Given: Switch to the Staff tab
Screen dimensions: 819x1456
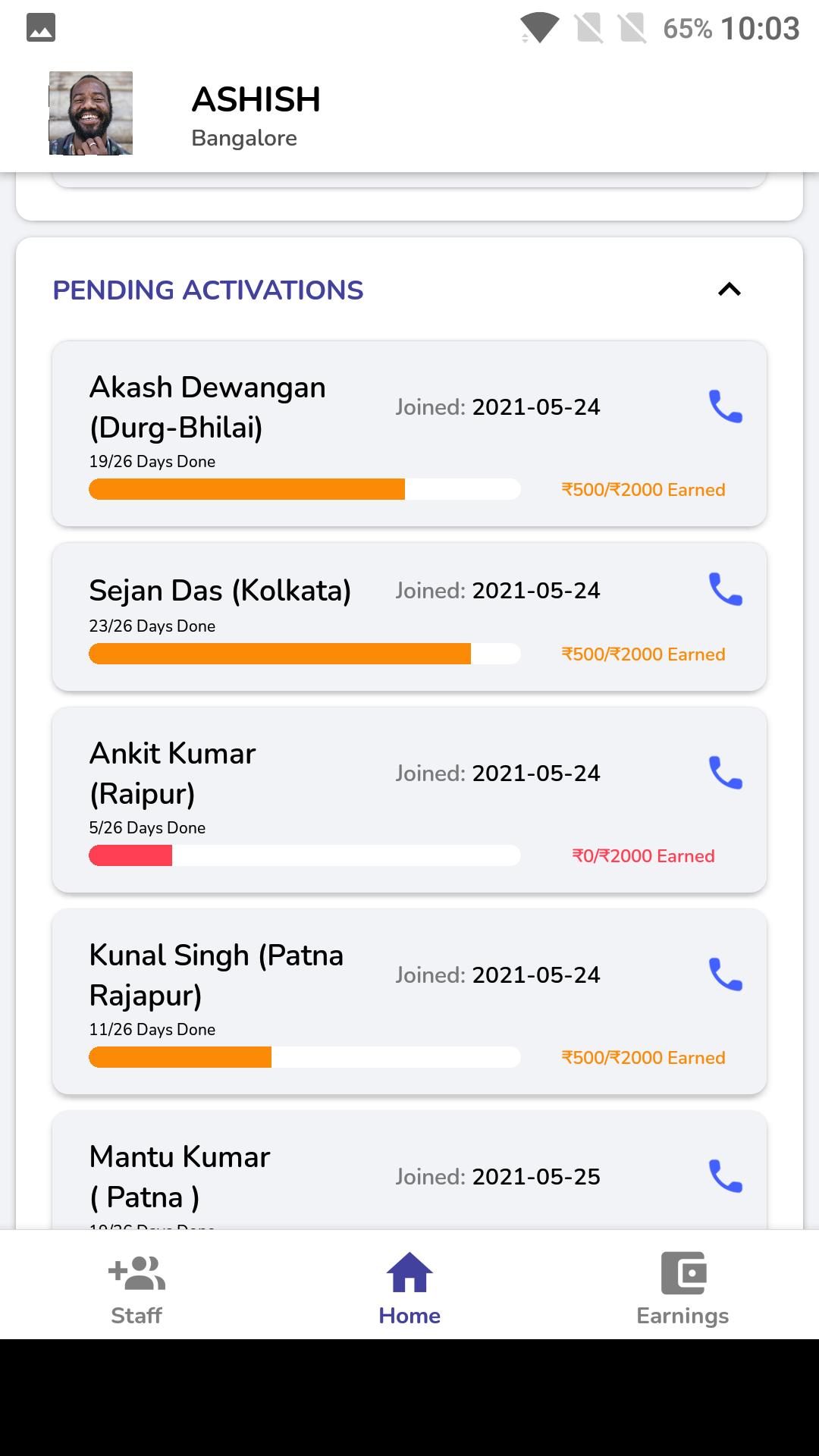Looking at the screenshot, I should click(136, 1288).
